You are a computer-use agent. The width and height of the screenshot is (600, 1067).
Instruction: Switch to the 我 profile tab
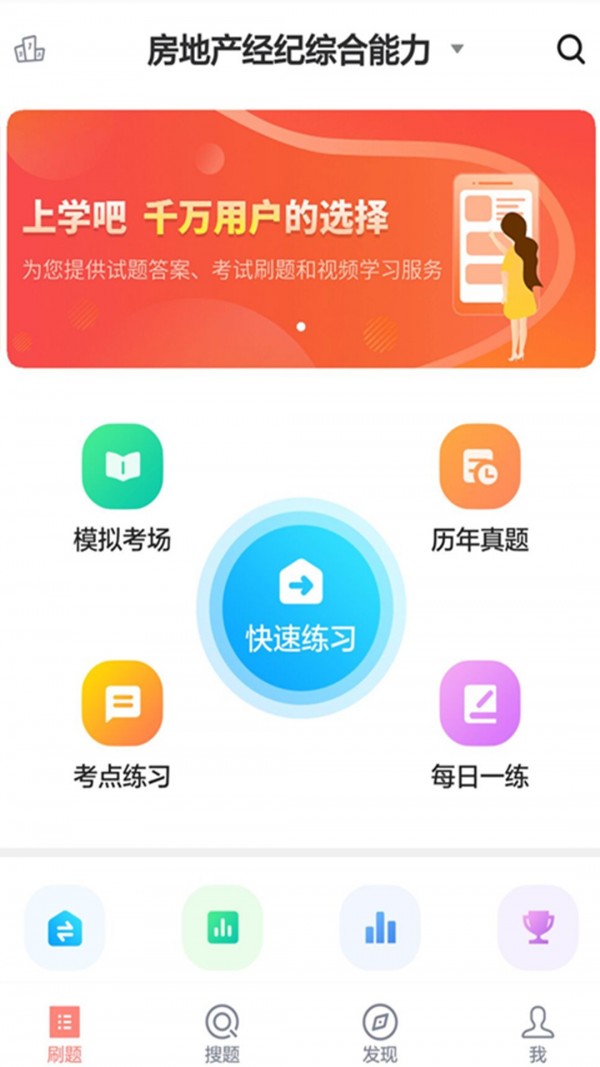click(x=538, y=1034)
